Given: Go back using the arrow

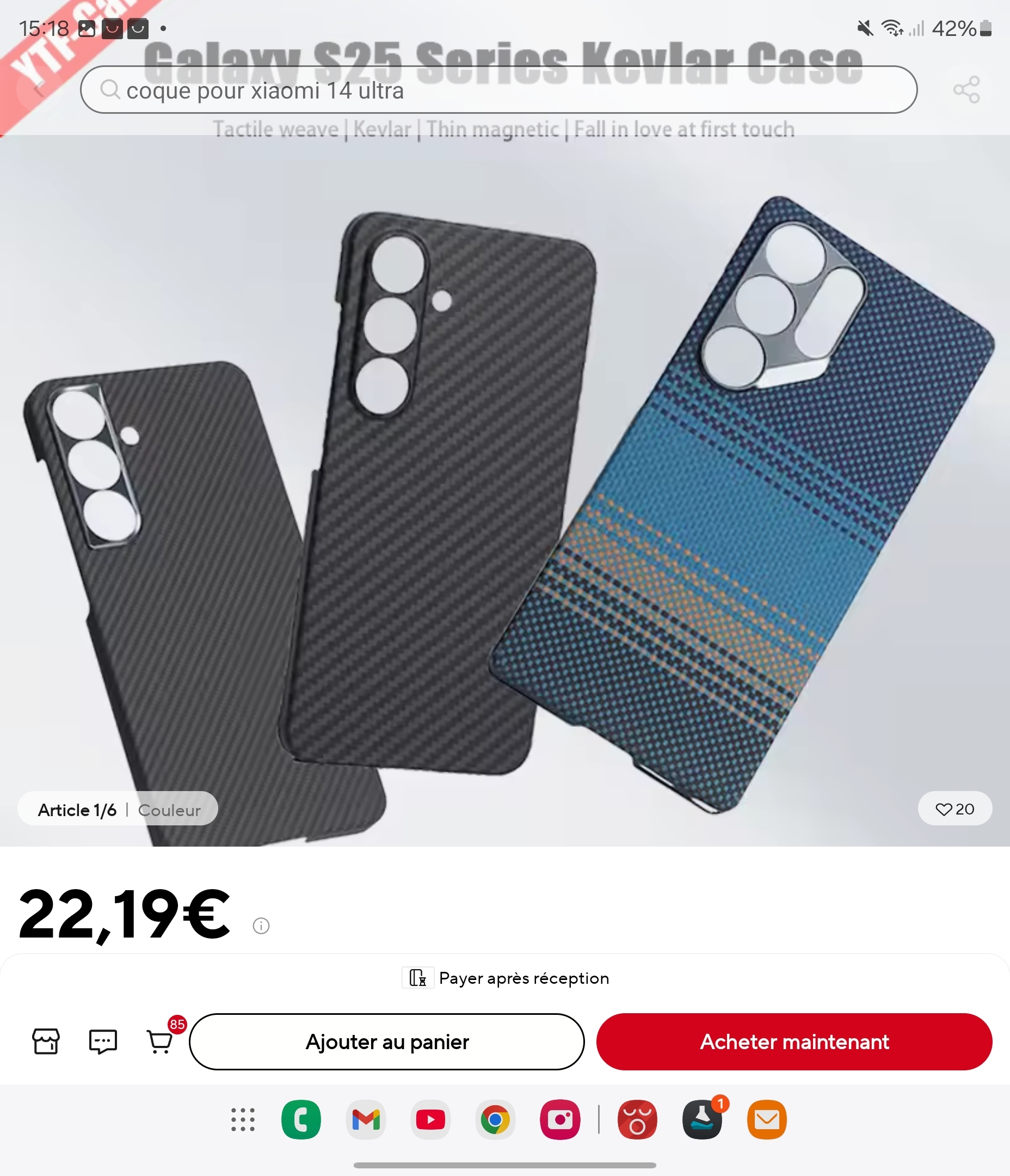Looking at the screenshot, I should click(39, 89).
